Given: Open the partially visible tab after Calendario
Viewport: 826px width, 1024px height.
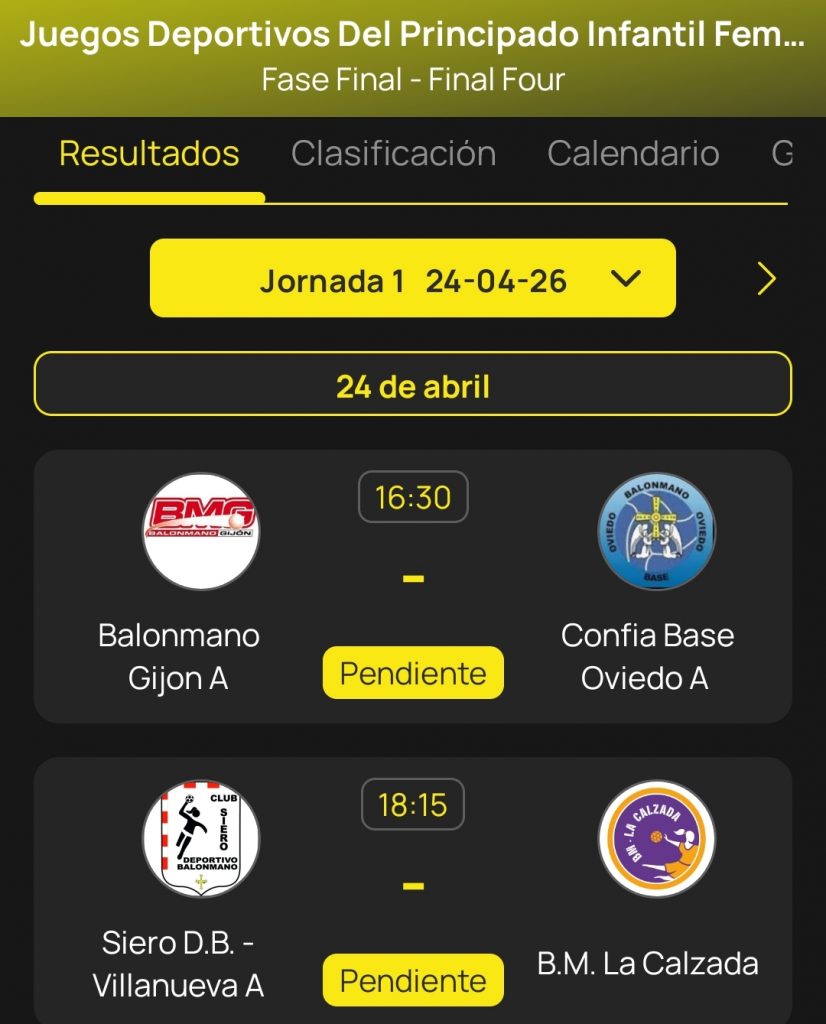Looking at the screenshot, I should [x=782, y=154].
